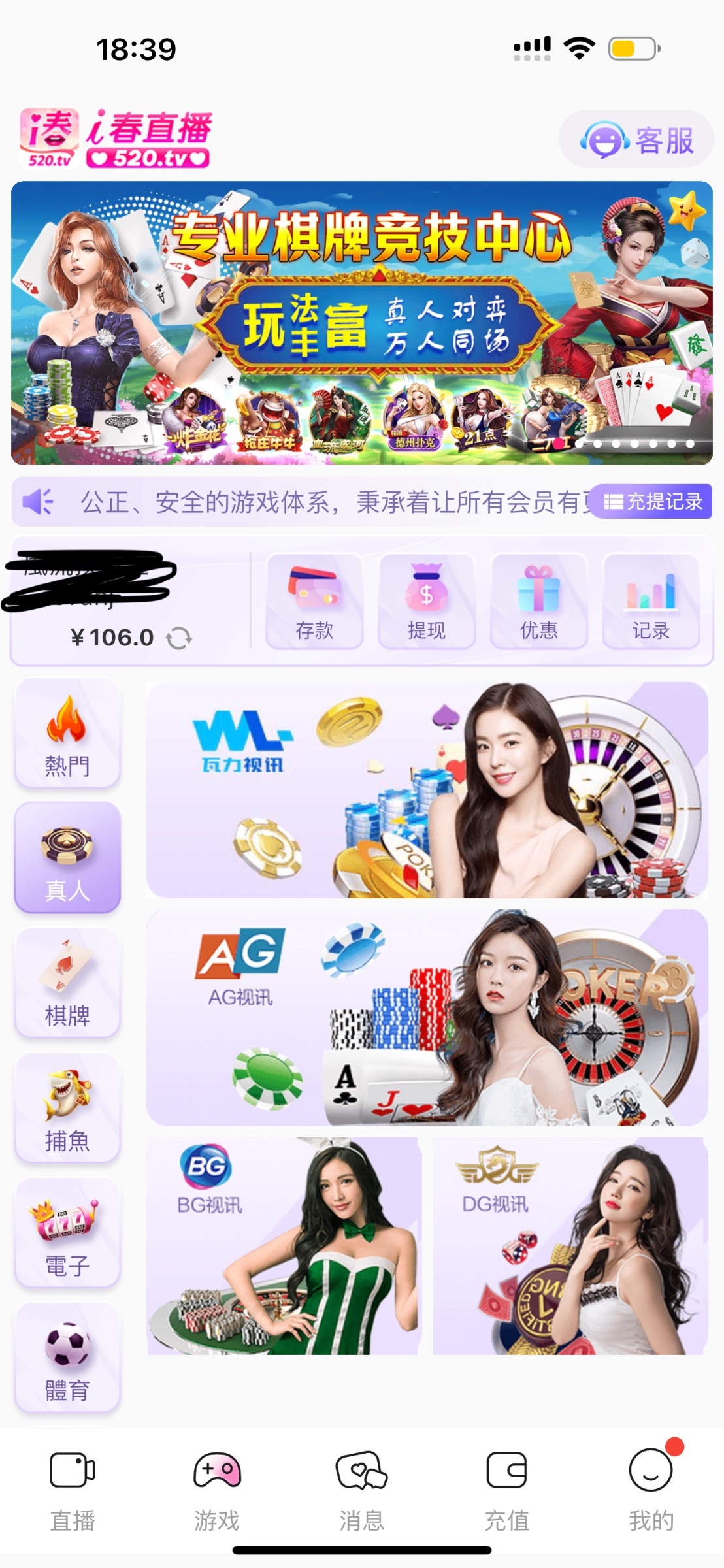Screen dimensions: 724x1568
Task: Select the 棋牌 category
Action: pyautogui.click(x=67, y=983)
